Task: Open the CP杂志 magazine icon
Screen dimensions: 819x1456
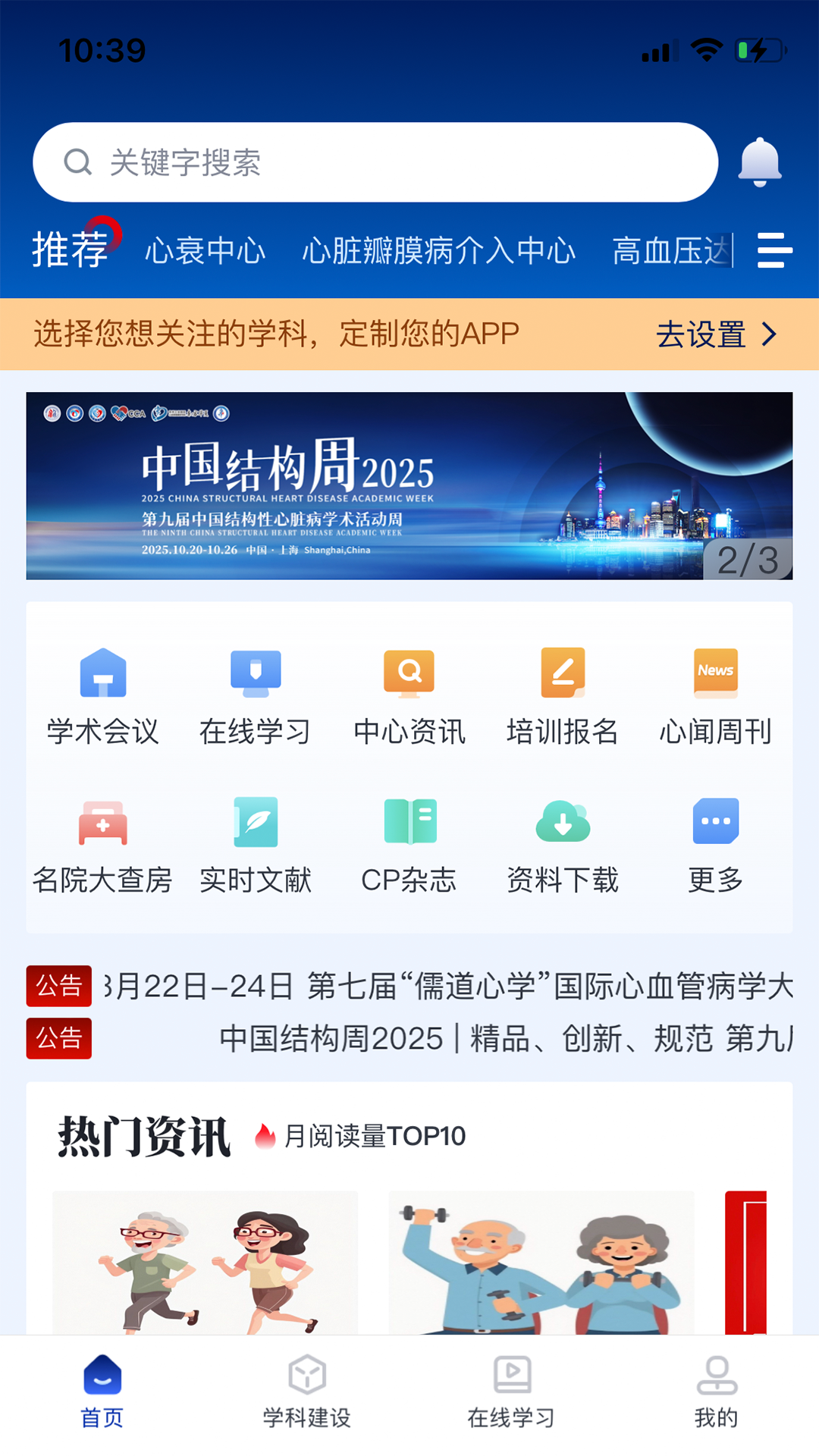Action: click(409, 842)
